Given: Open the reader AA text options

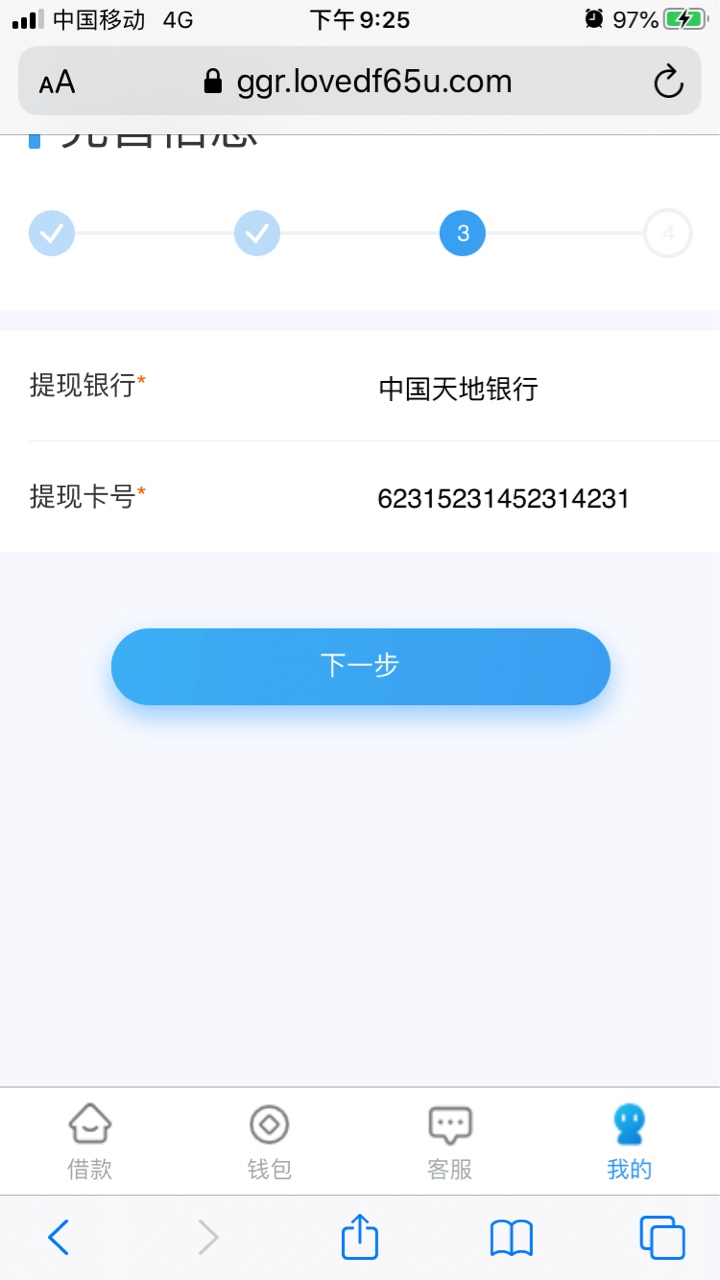Looking at the screenshot, I should tap(57, 83).
